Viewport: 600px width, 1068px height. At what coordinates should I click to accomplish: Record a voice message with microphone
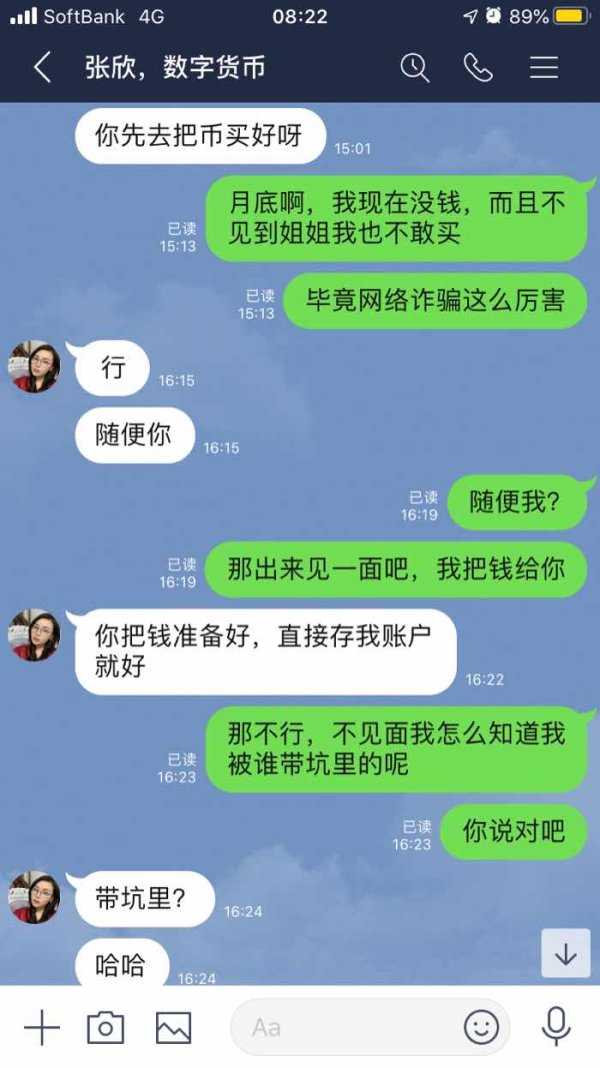556,1026
